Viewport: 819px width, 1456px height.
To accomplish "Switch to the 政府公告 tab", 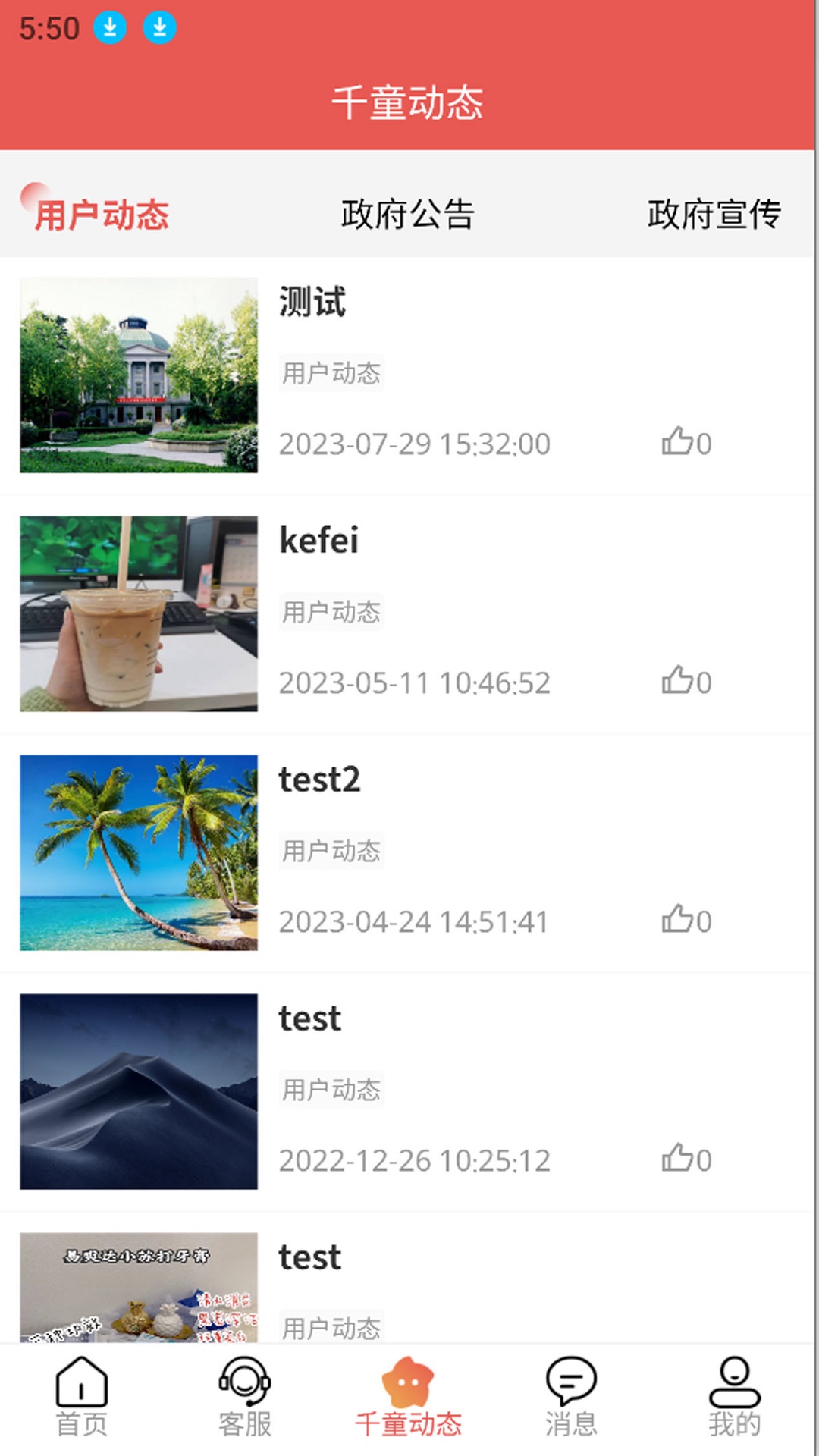I will pyautogui.click(x=409, y=213).
